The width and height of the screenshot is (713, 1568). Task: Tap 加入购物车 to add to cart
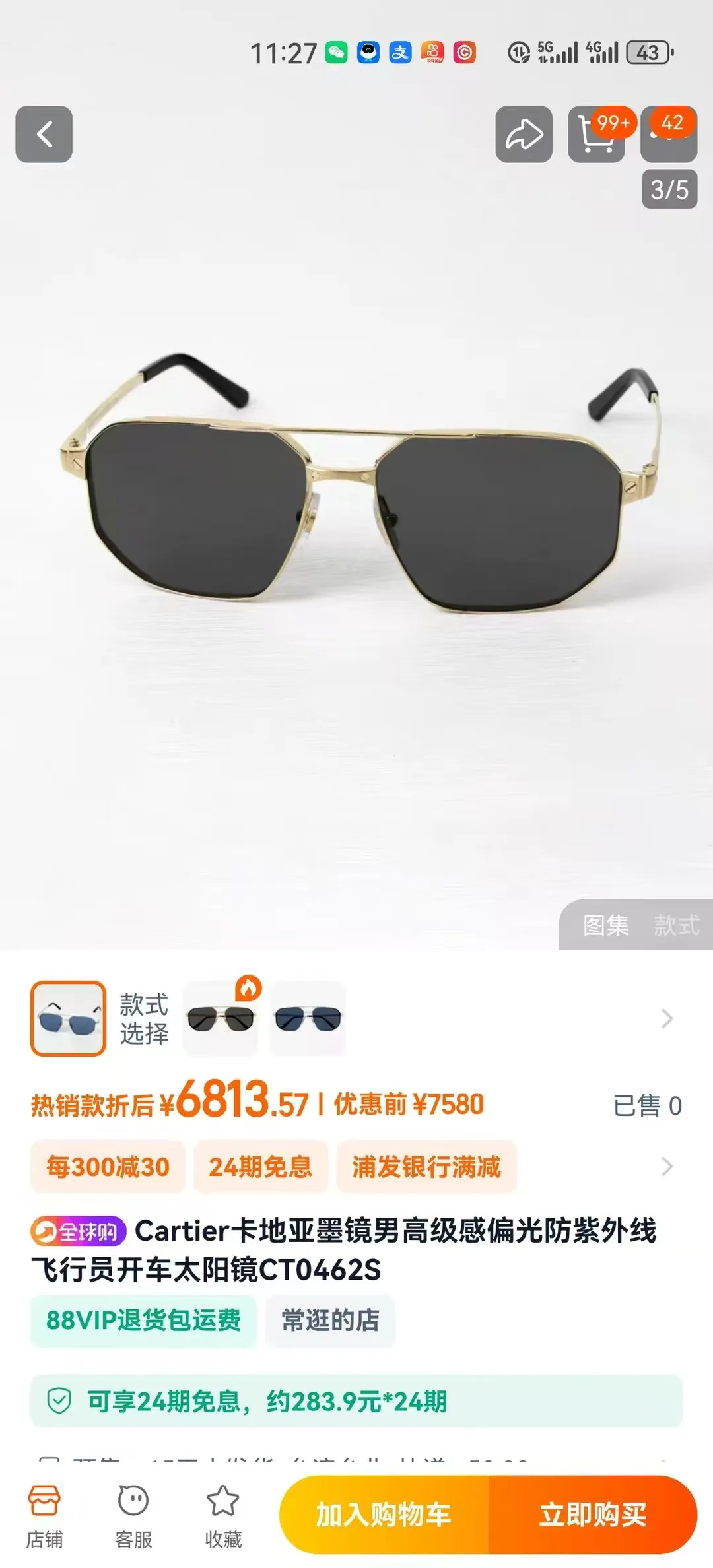coord(384,1515)
